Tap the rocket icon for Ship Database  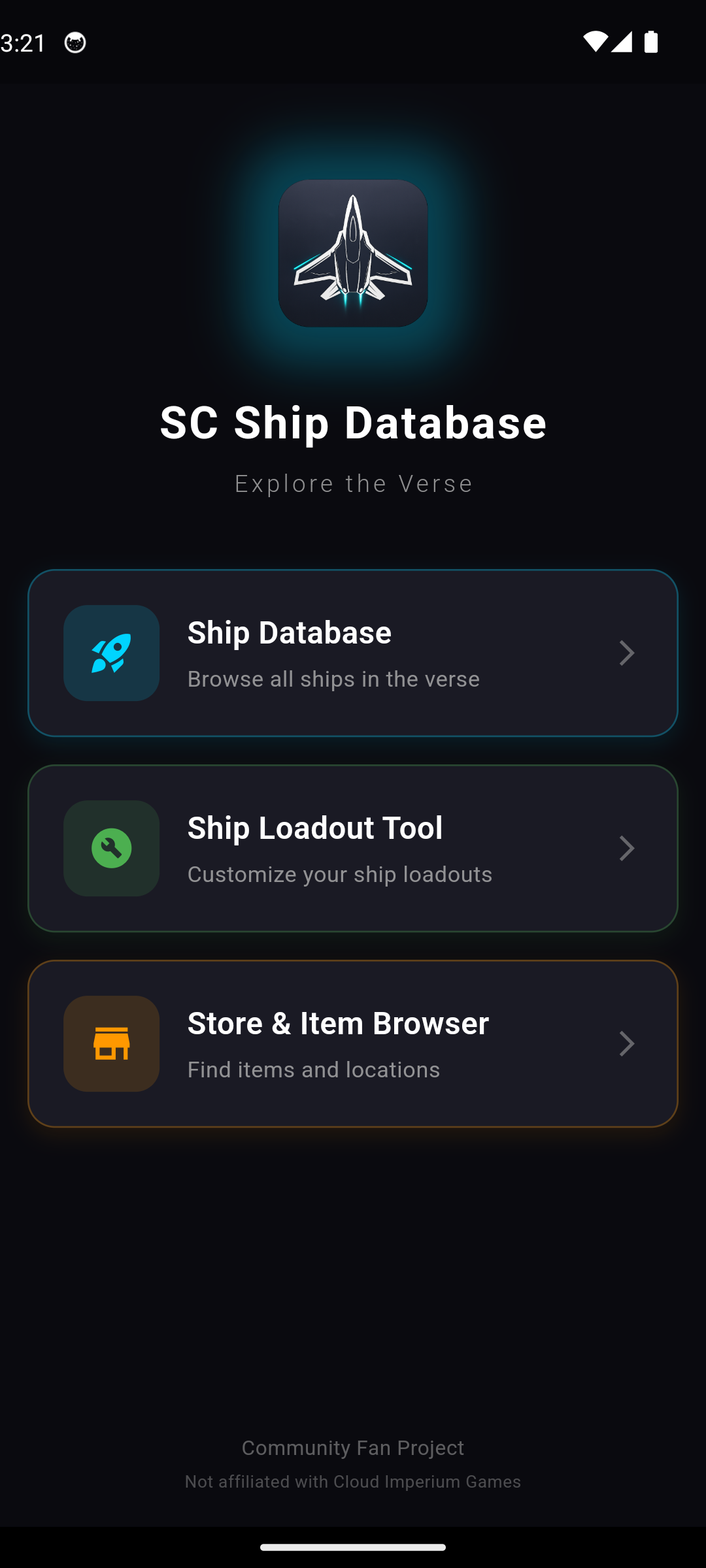click(x=111, y=653)
